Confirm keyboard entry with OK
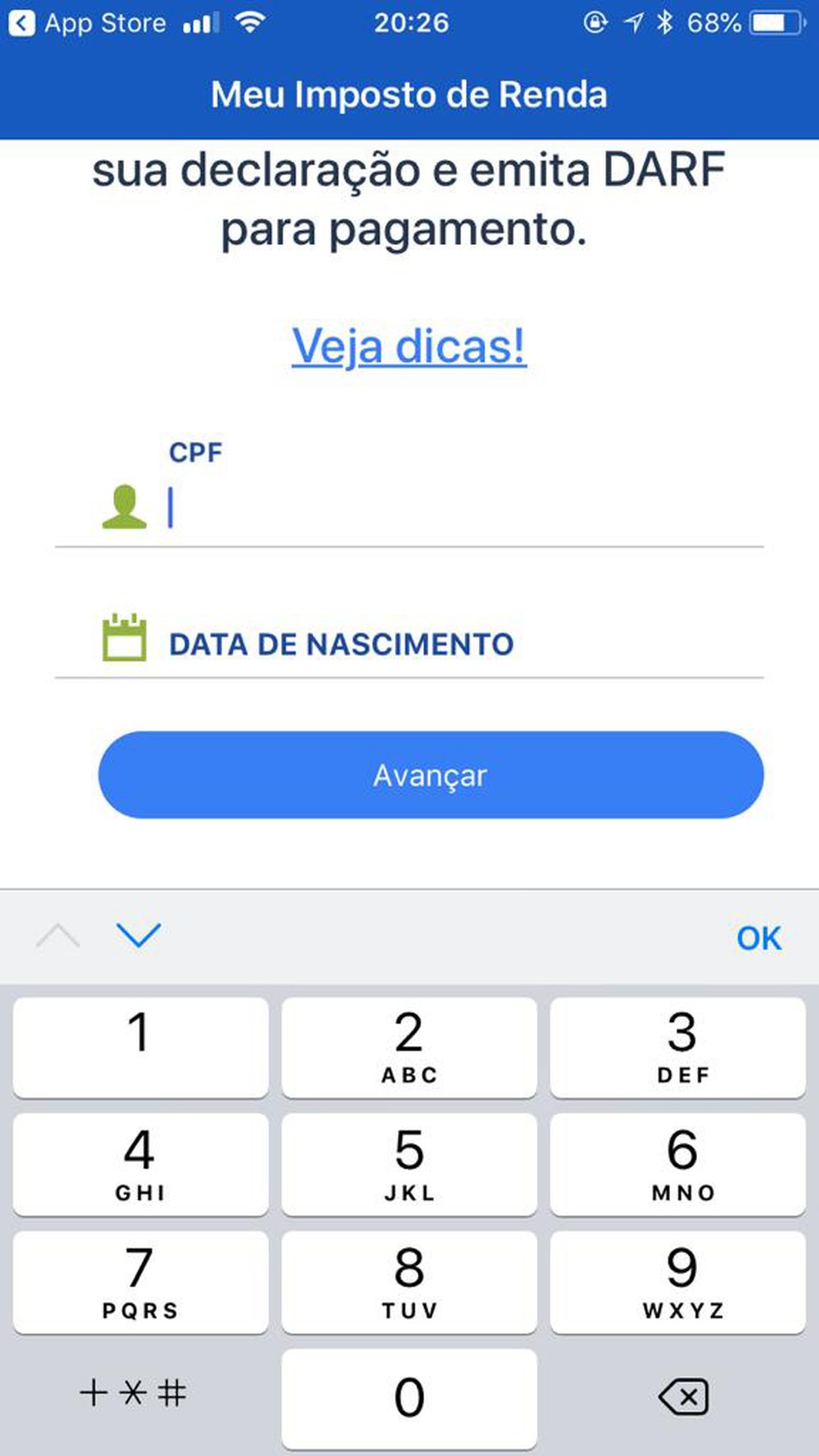This screenshot has width=819, height=1456. (x=758, y=938)
